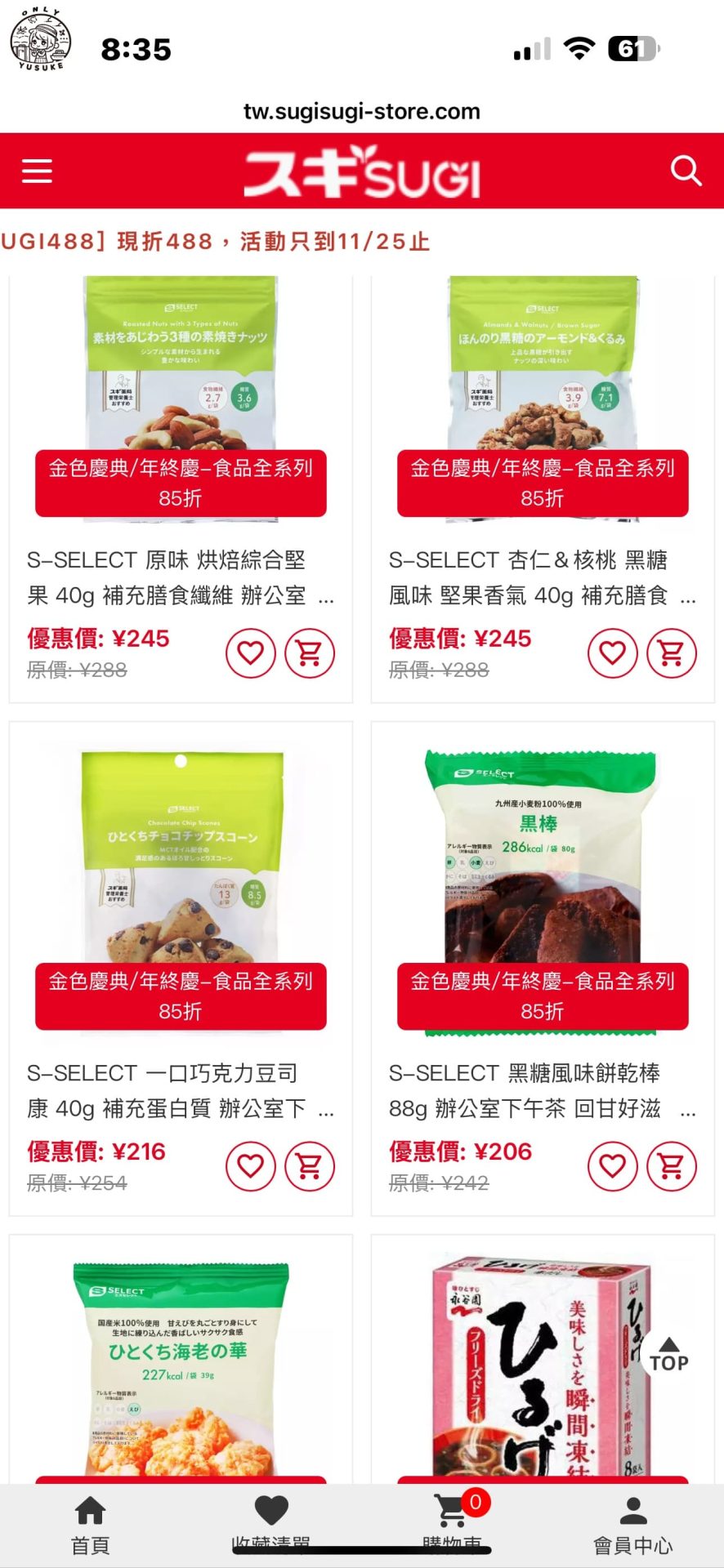The height and width of the screenshot is (1568, 724).
Task: Add 原味烘焙綜合堅果 to cart via cart icon
Action: 308,652
